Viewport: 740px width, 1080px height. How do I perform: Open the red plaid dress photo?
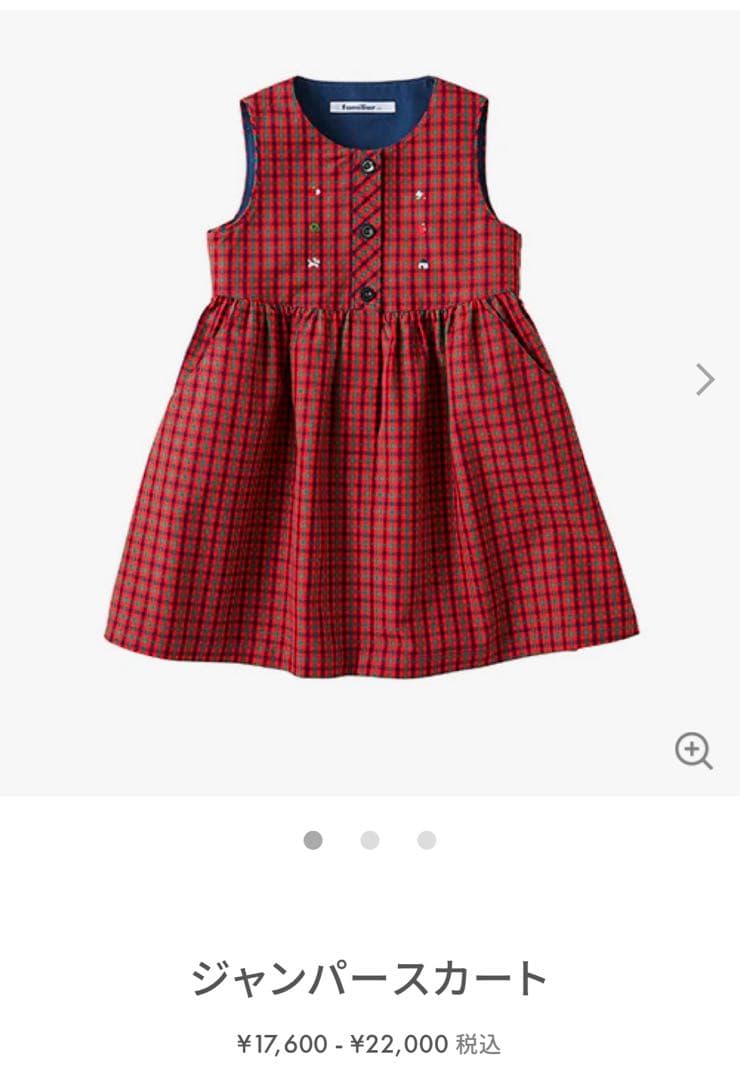click(x=370, y=380)
